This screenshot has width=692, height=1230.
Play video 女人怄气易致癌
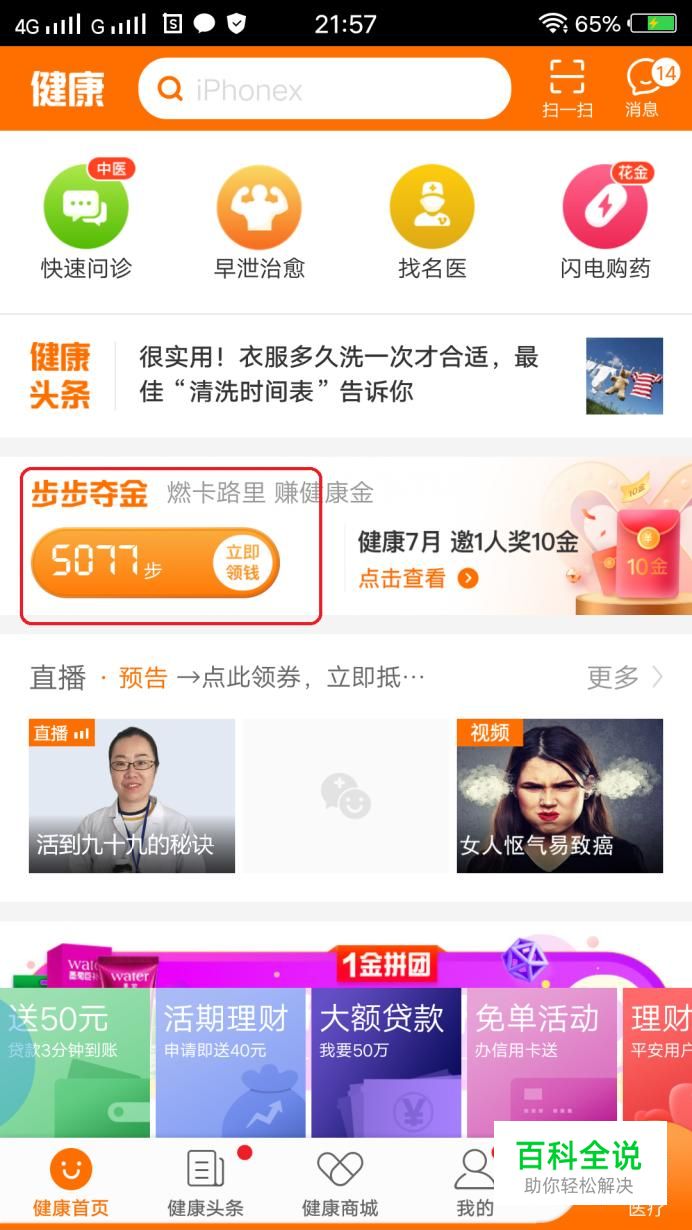tap(560, 796)
